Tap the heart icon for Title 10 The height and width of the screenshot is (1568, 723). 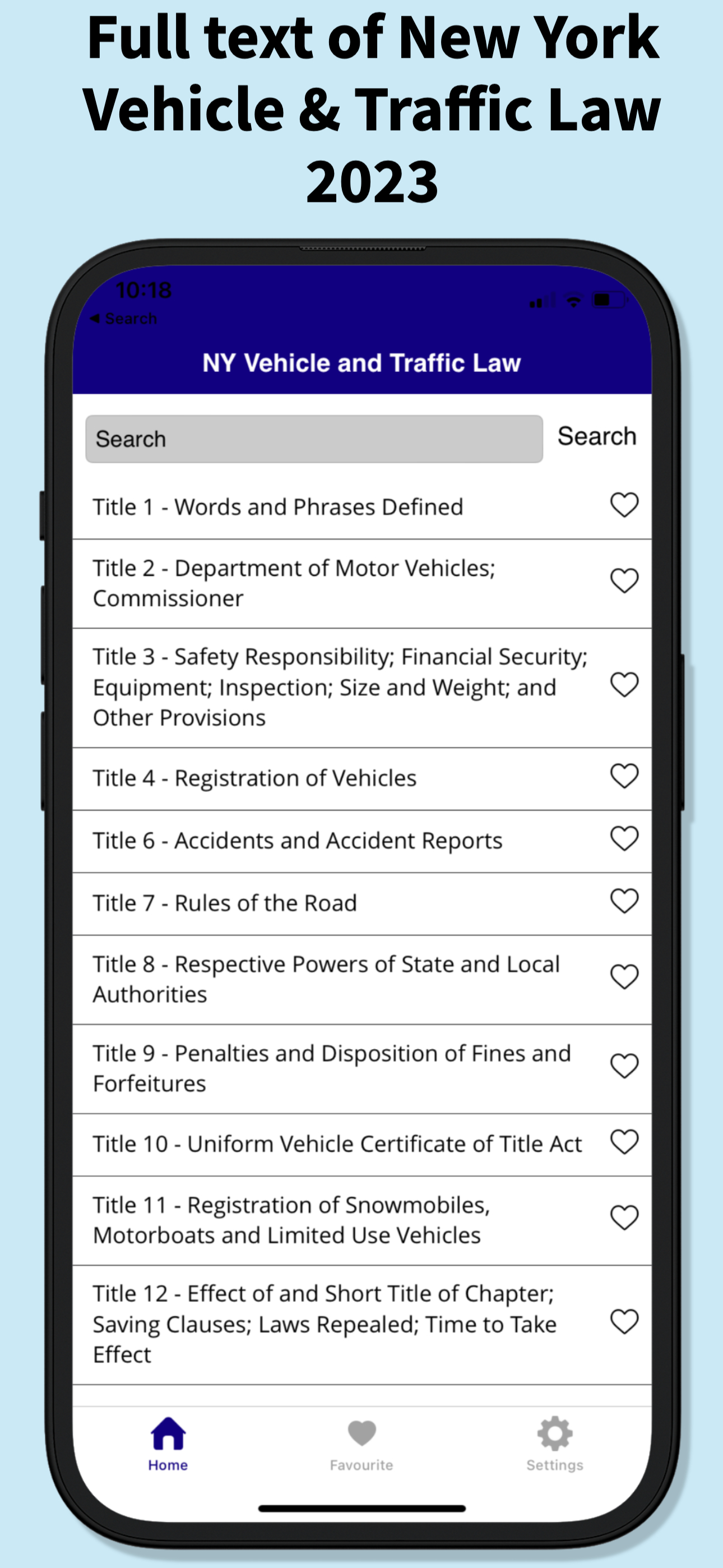pos(624,1142)
